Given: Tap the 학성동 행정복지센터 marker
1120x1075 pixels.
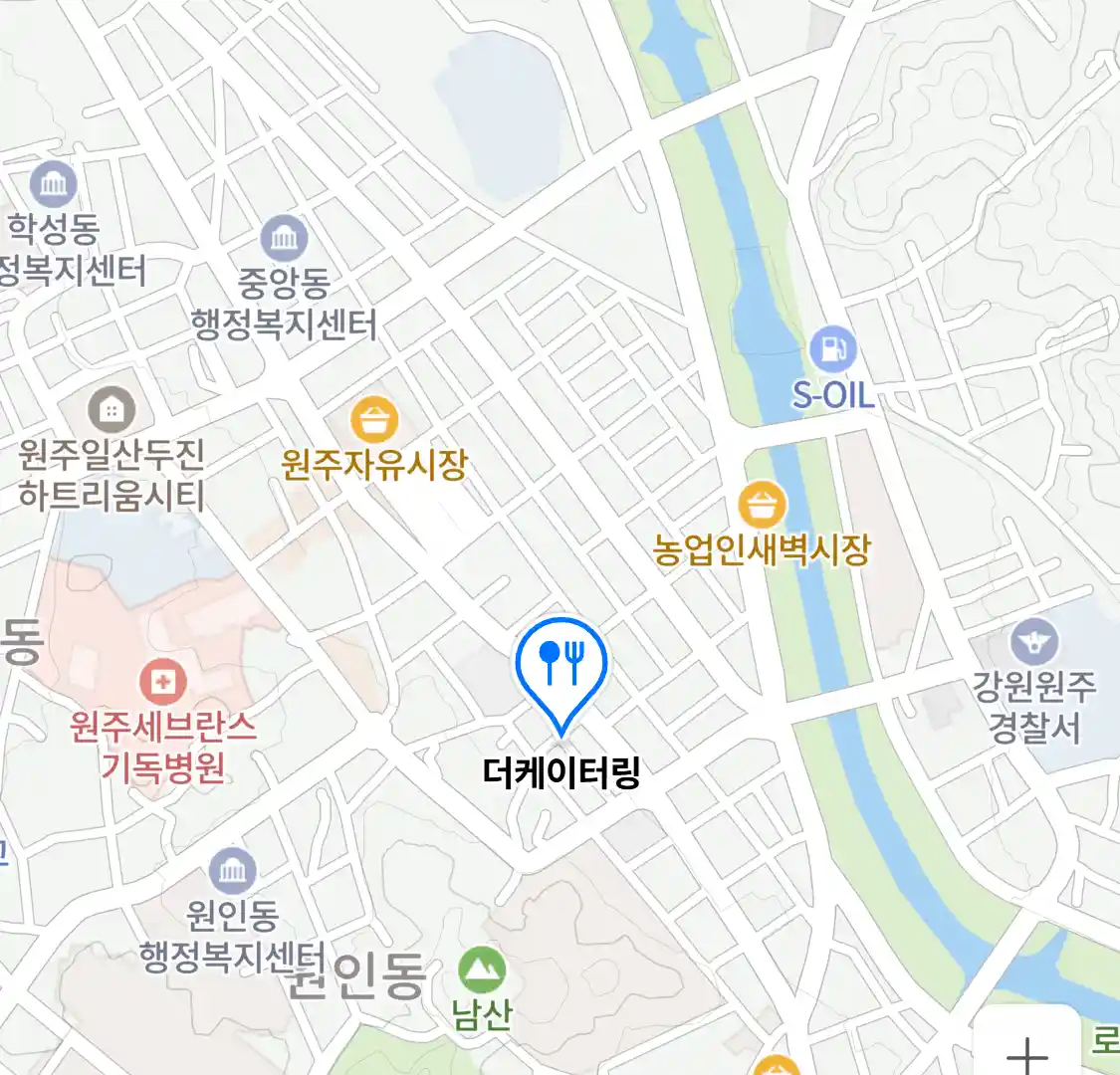Looking at the screenshot, I should (x=53, y=185).
